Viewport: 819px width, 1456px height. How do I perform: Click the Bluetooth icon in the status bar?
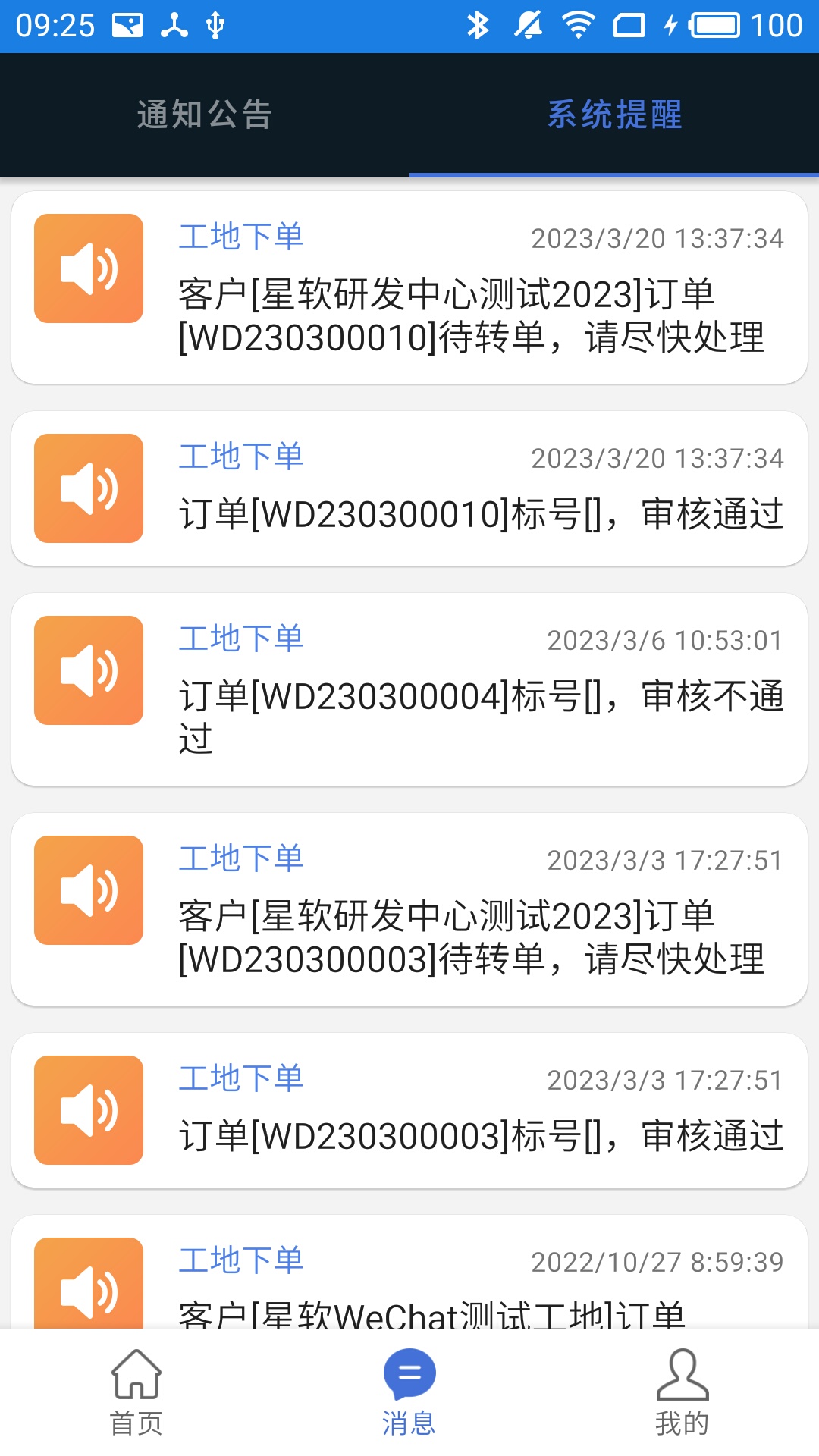coord(479,25)
